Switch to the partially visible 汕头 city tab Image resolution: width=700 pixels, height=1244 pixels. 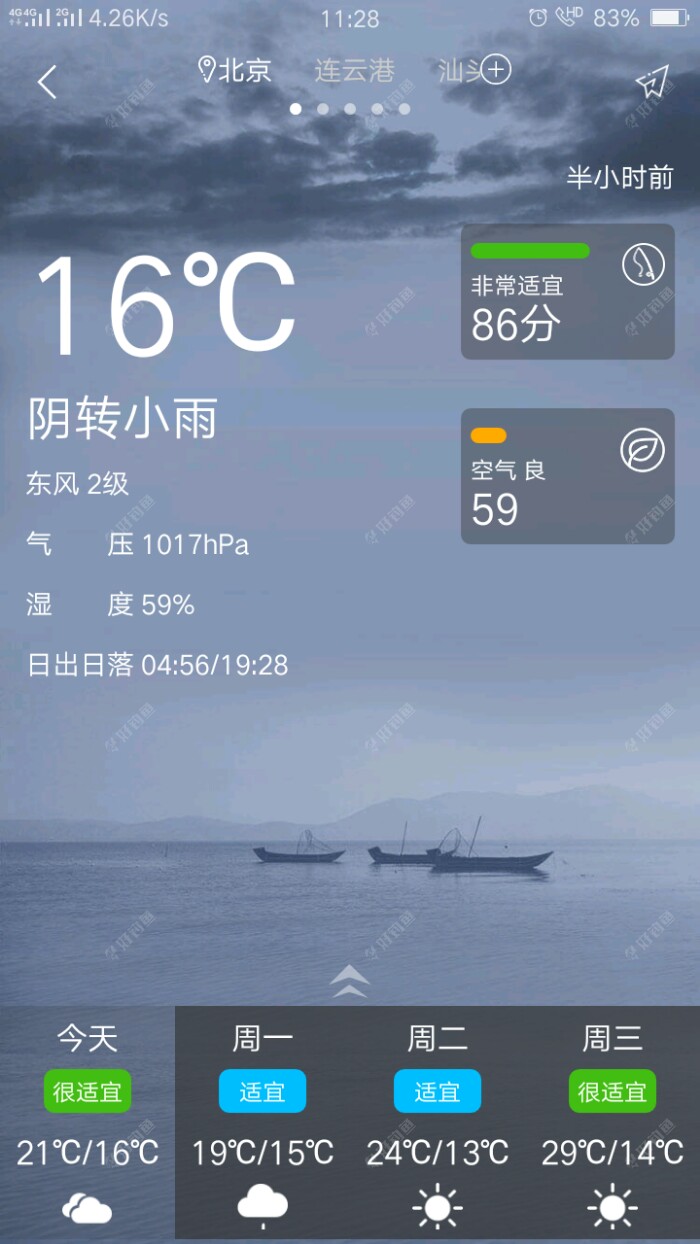pyautogui.click(x=455, y=71)
